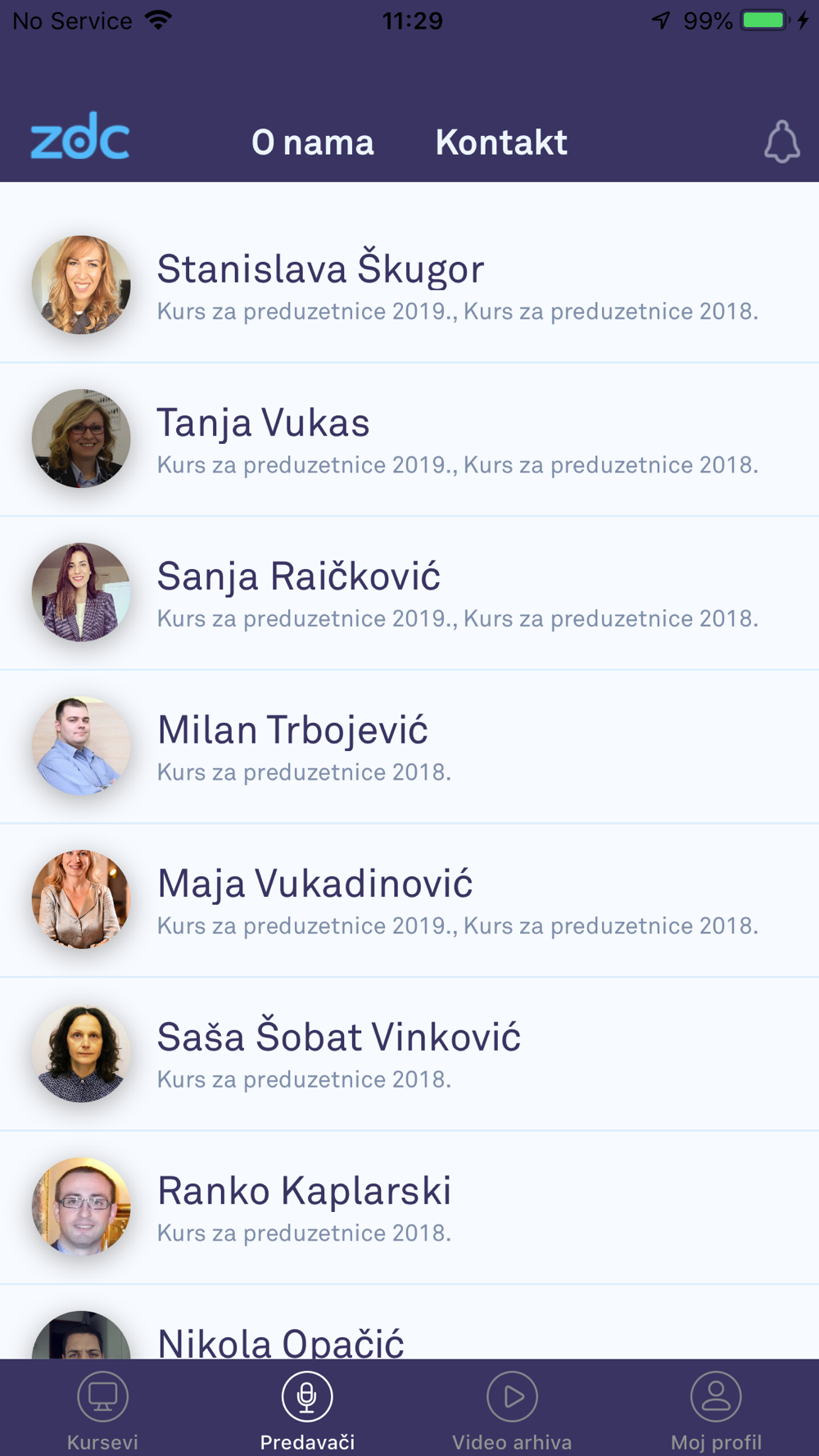View Maja Vukadinović's profile
819x1456 pixels.
coord(409,900)
